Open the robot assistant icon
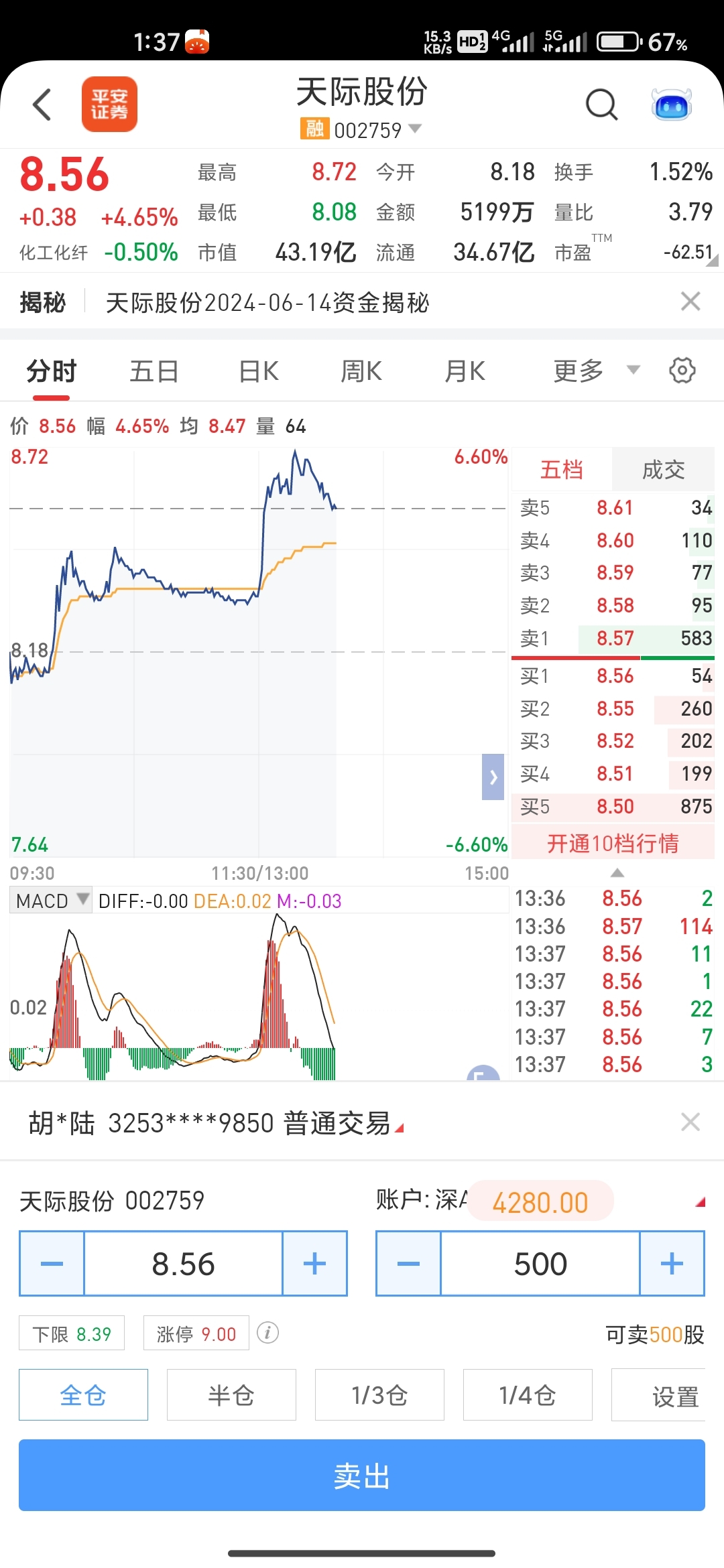This screenshot has height=1568, width=724. [x=672, y=105]
